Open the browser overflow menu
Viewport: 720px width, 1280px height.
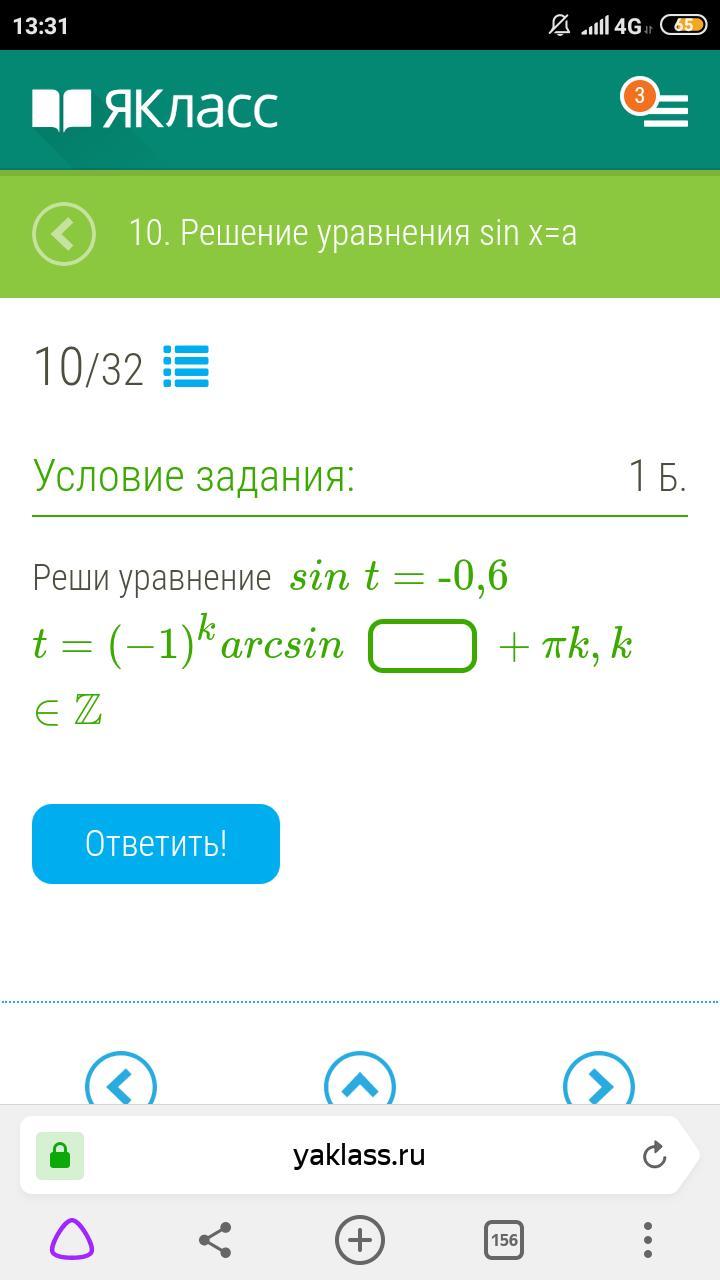click(648, 1240)
